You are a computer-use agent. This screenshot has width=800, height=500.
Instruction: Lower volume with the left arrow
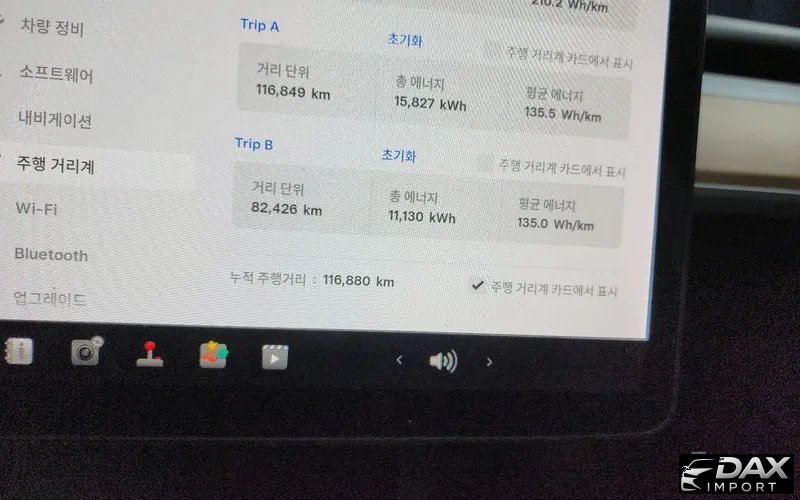click(x=399, y=360)
